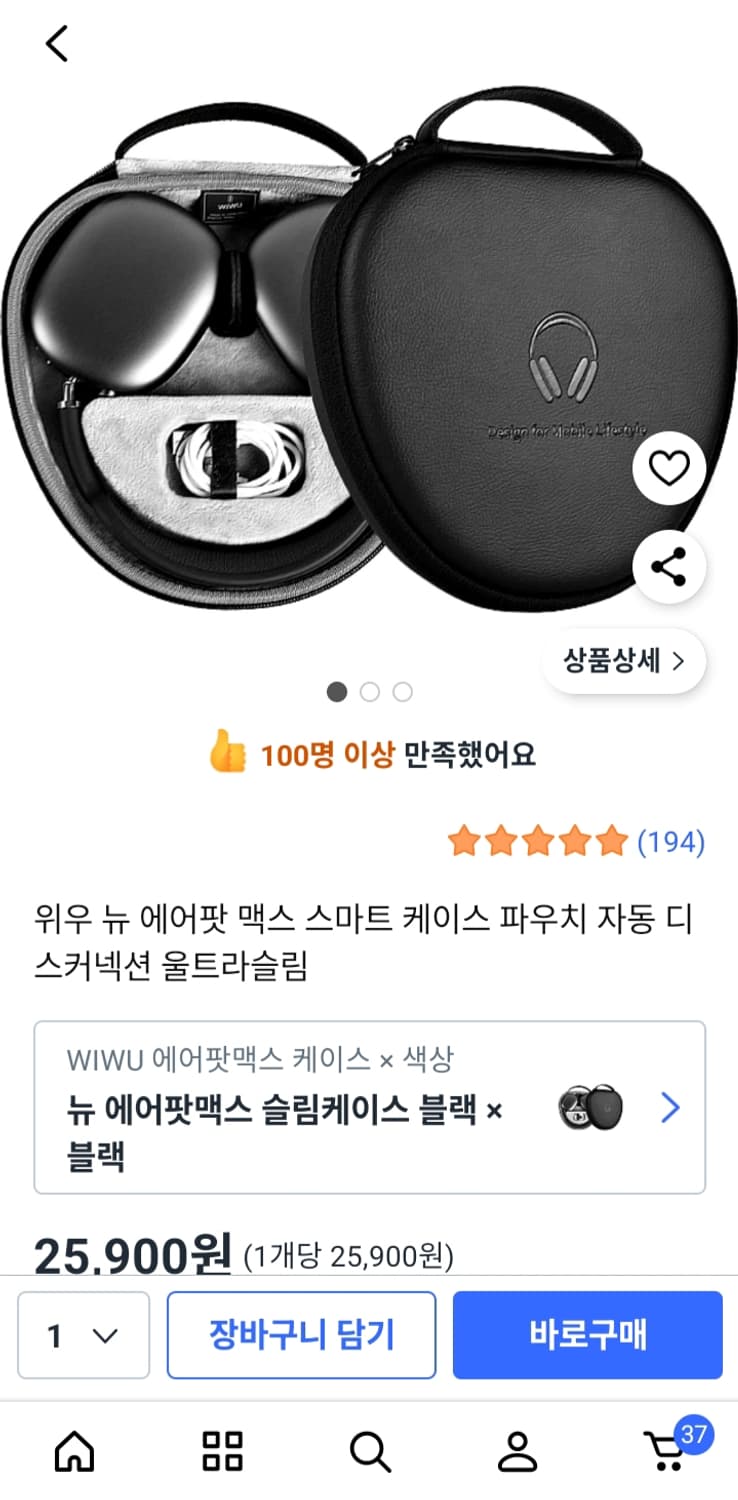Click the 바로구매 buy now button

point(587,1334)
